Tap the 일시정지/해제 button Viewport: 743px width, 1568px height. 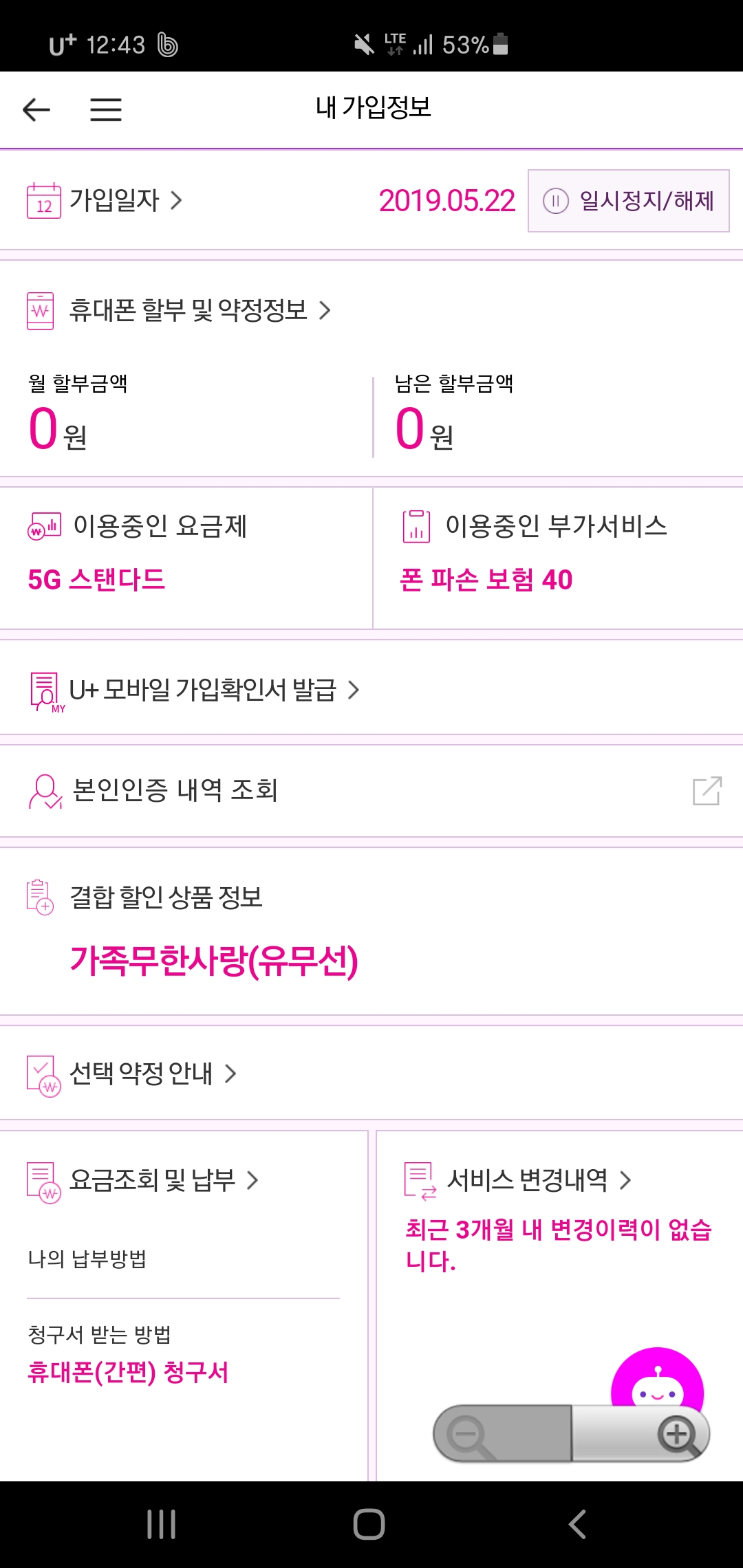(628, 201)
